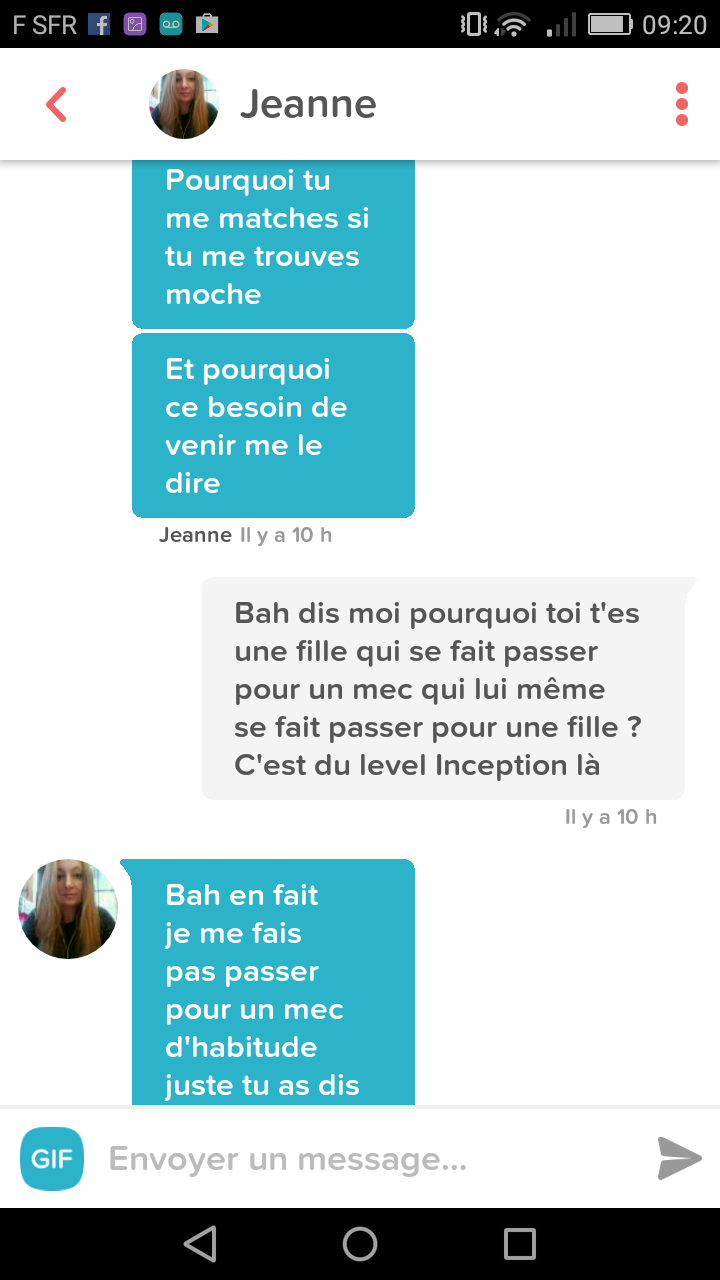Go back using the red arrow
The height and width of the screenshot is (1280, 720).
click(x=57, y=104)
